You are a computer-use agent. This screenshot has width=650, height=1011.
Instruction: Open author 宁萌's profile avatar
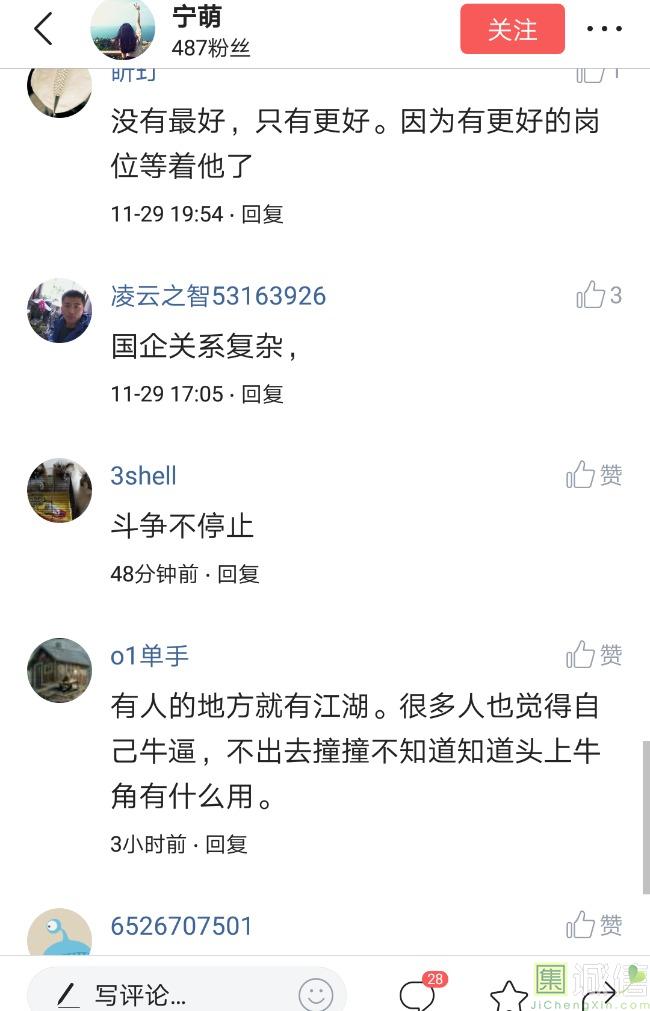point(123,29)
